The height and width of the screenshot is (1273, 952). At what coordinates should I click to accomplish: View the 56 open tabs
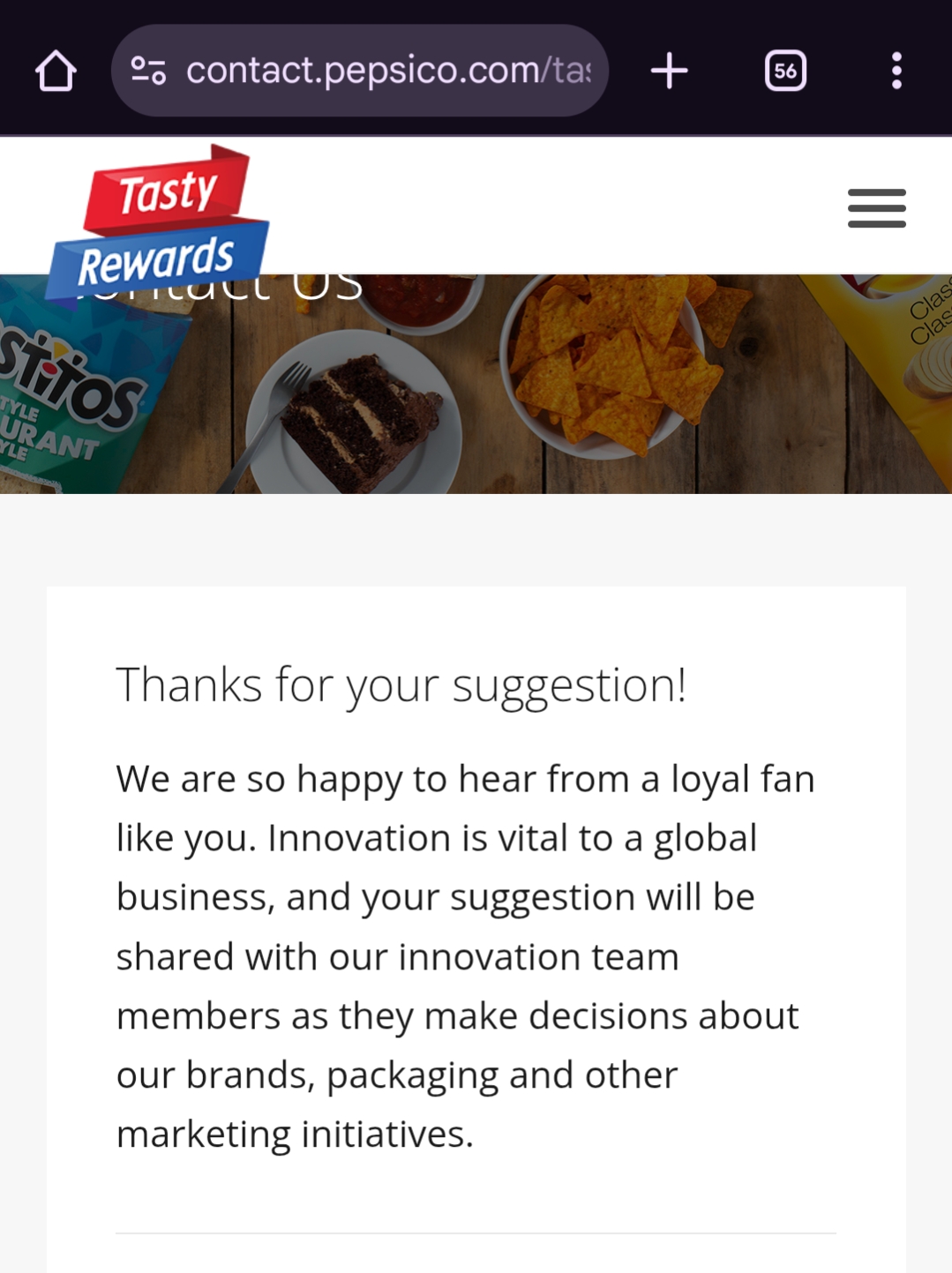click(785, 71)
